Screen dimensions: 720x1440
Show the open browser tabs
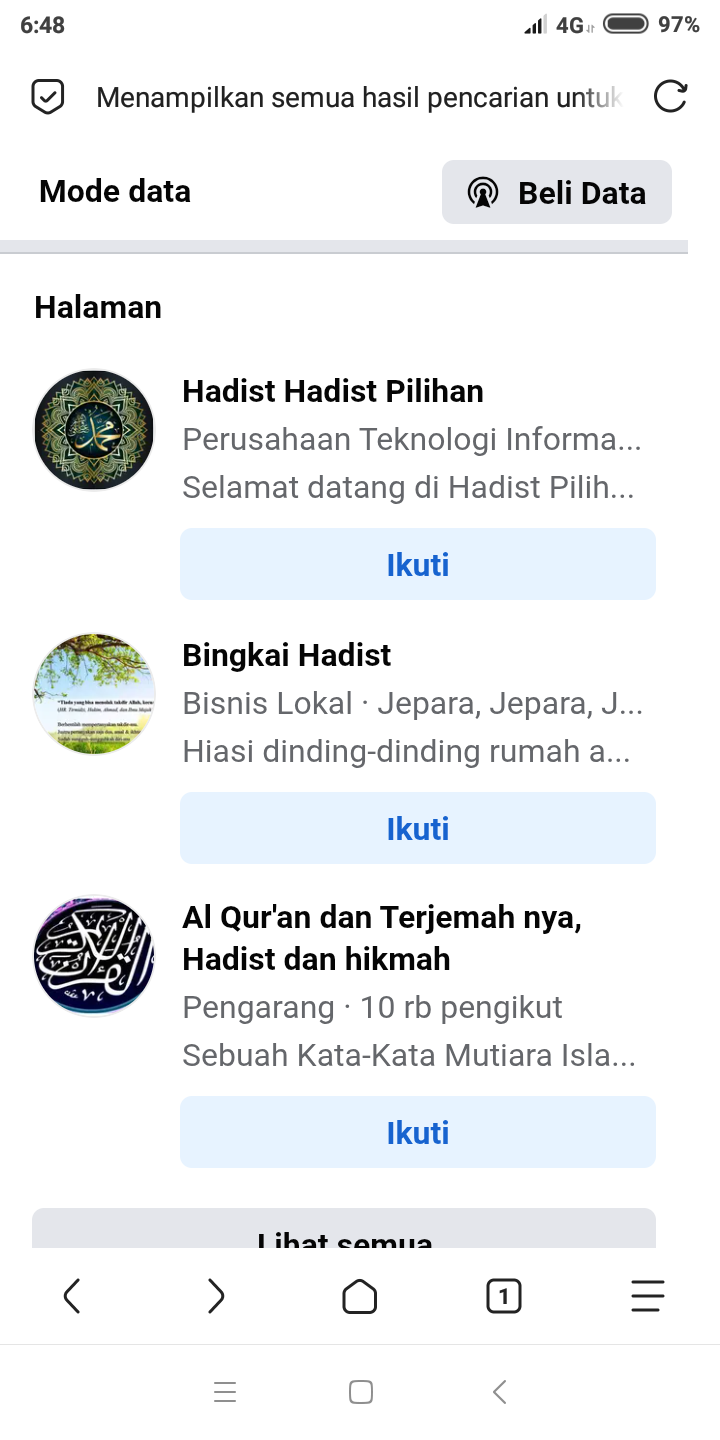(504, 1297)
